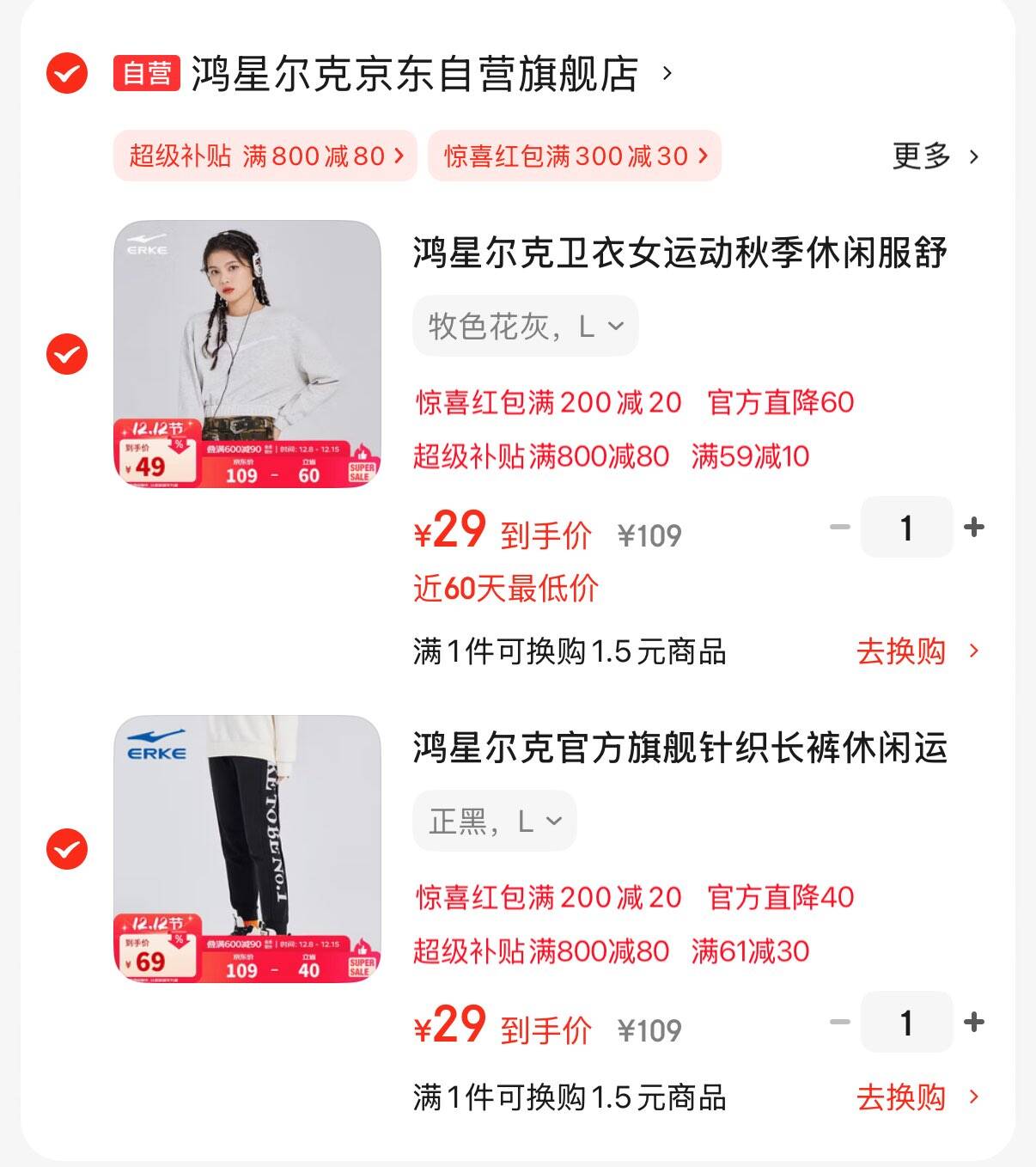Image resolution: width=1036 pixels, height=1167 pixels.
Task: Tap the 惊喜红包满300减30 coupon chip
Action: (574, 156)
